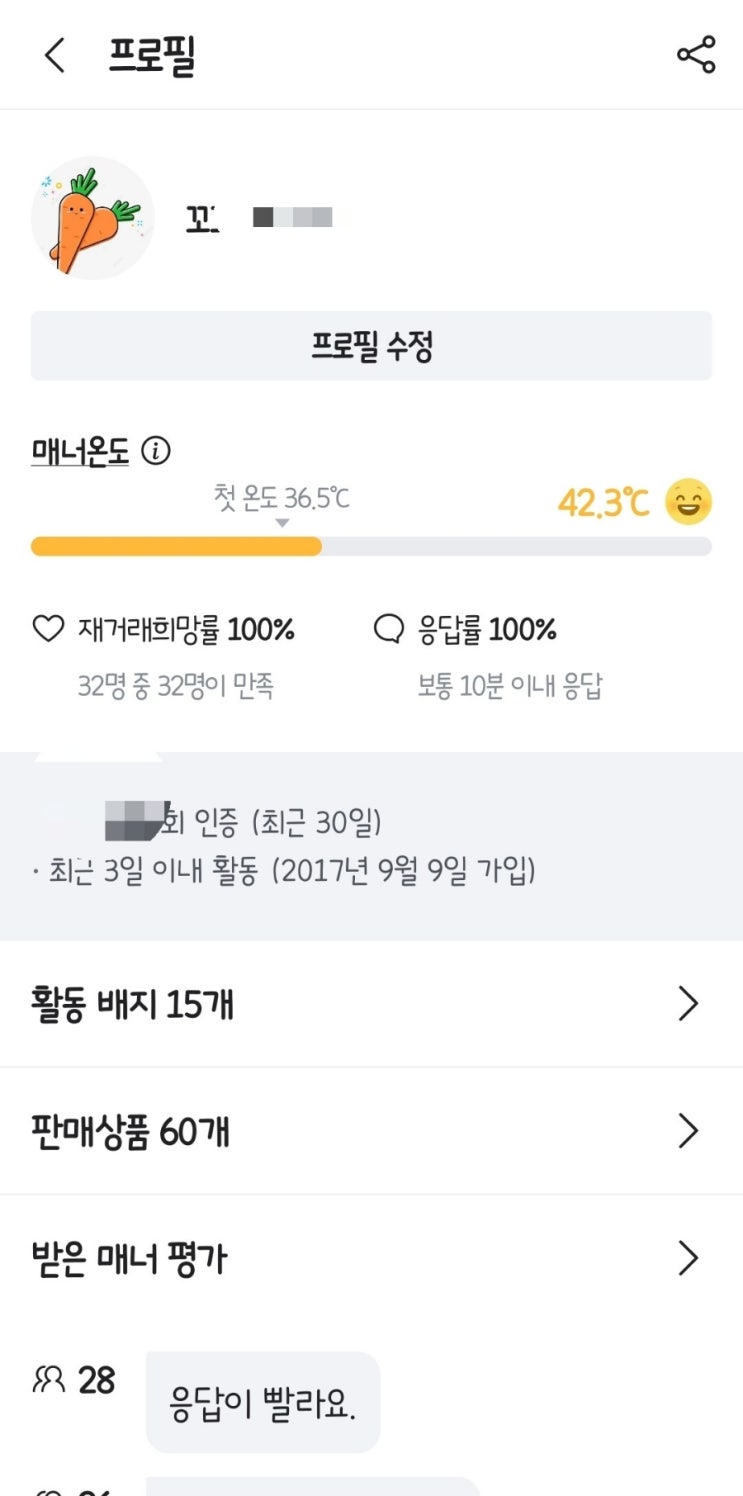Image resolution: width=743 pixels, height=1496 pixels.
Task: Open 활동 배지 15개
Action: click(x=371, y=1004)
